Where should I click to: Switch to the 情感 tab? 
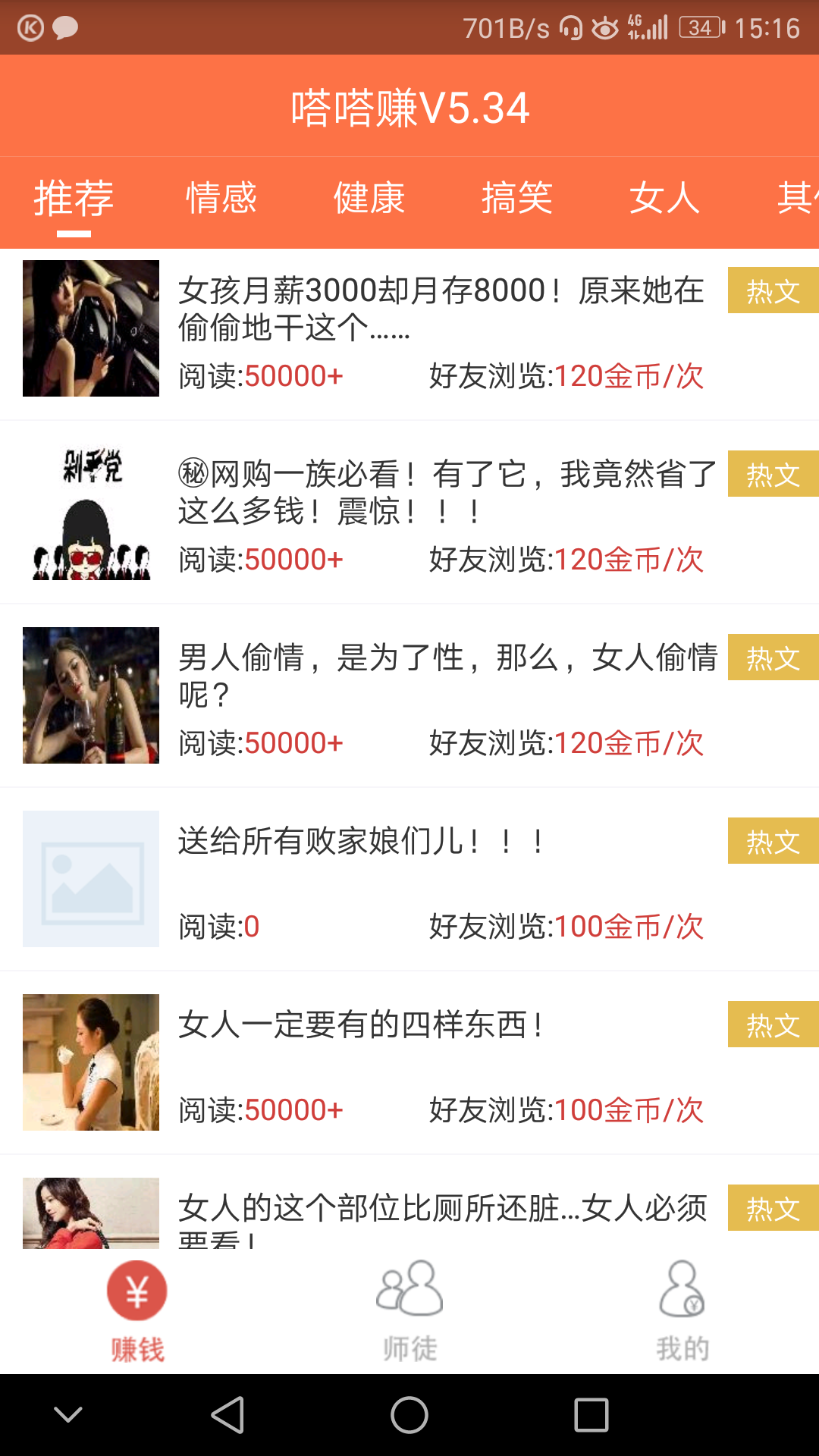coord(221,199)
